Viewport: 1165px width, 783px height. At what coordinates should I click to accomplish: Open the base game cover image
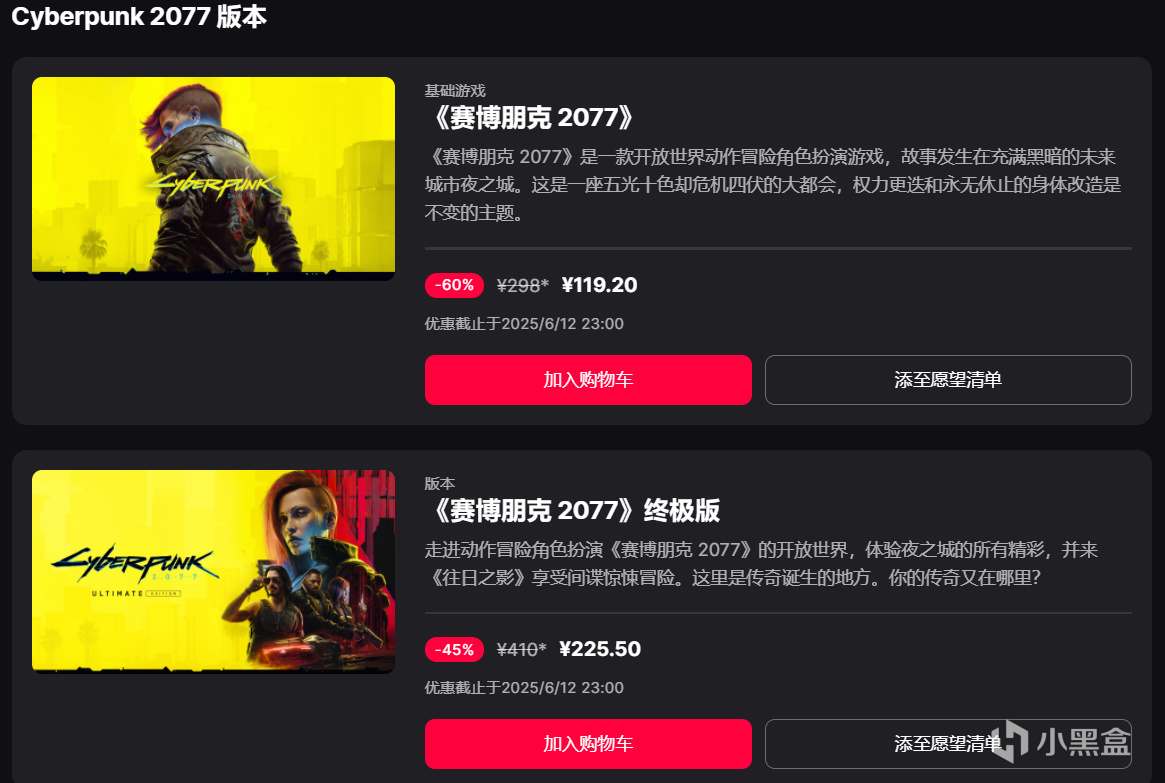pyautogui.click(x=213, y=178)
